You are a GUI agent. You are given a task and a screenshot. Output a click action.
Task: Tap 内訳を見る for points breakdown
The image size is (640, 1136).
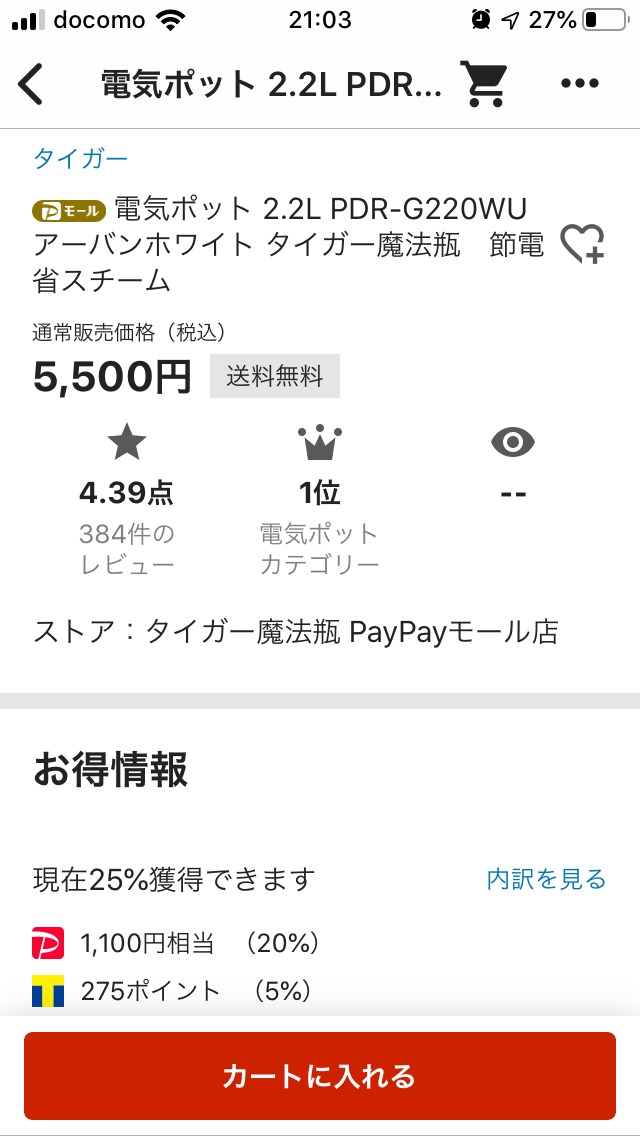tap(546, 879)
